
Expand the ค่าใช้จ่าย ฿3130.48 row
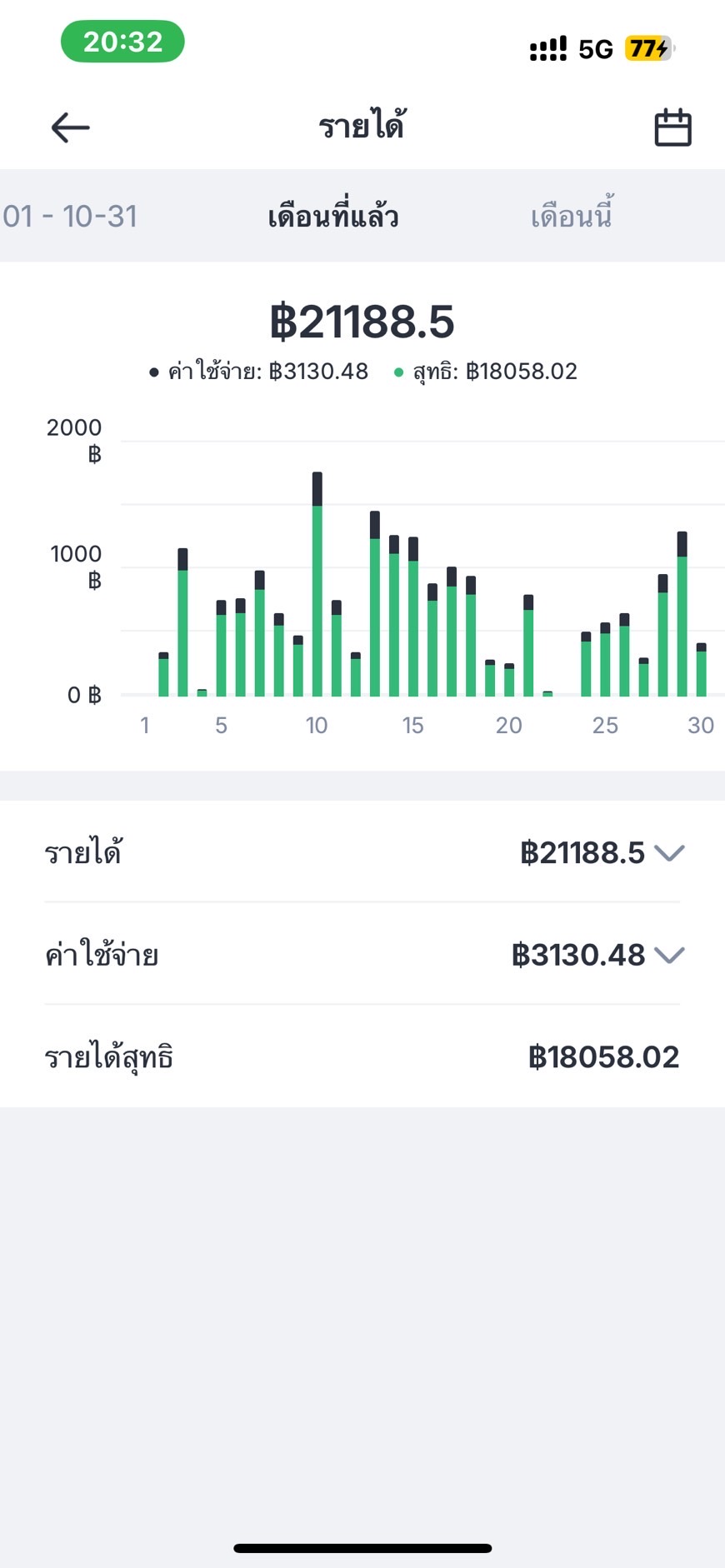(x=362, y=954)
